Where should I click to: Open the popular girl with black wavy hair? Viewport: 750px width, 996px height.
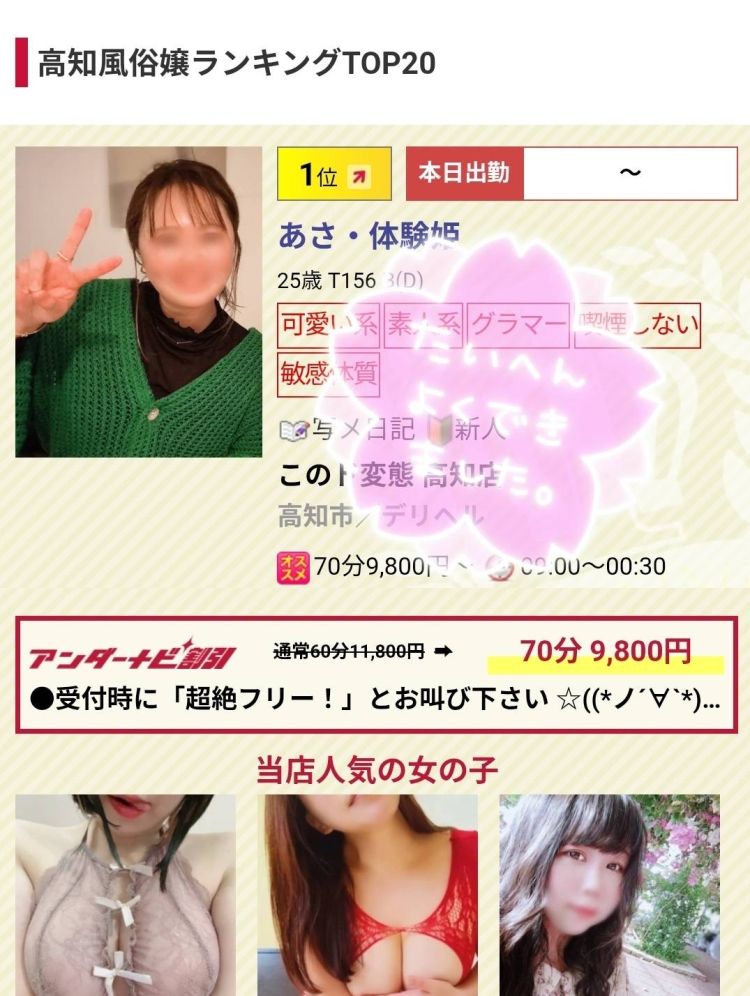609,893
